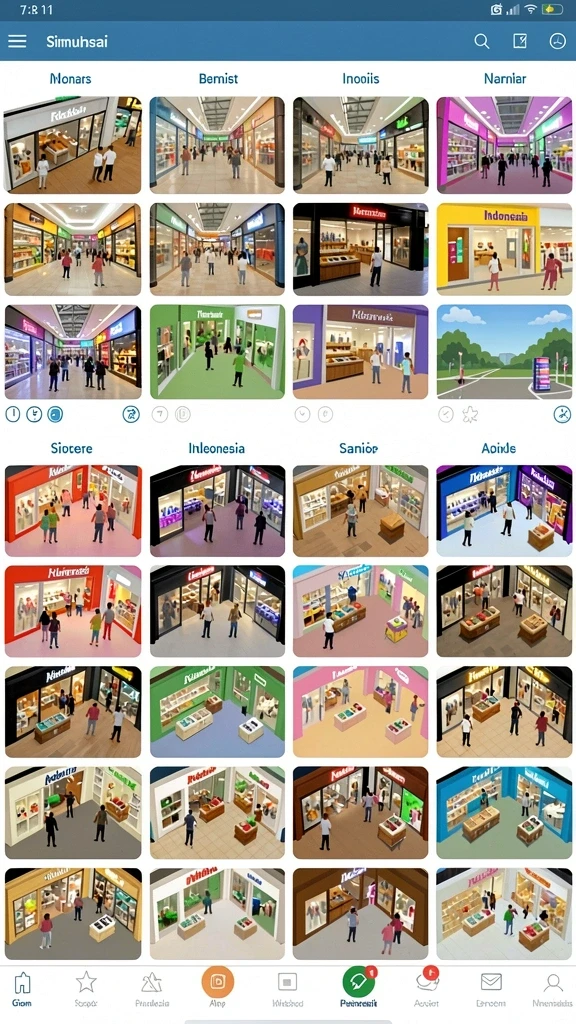The image size is (576, 1024).
Task: Open the Nnensids profile tab
Action: 552,990
